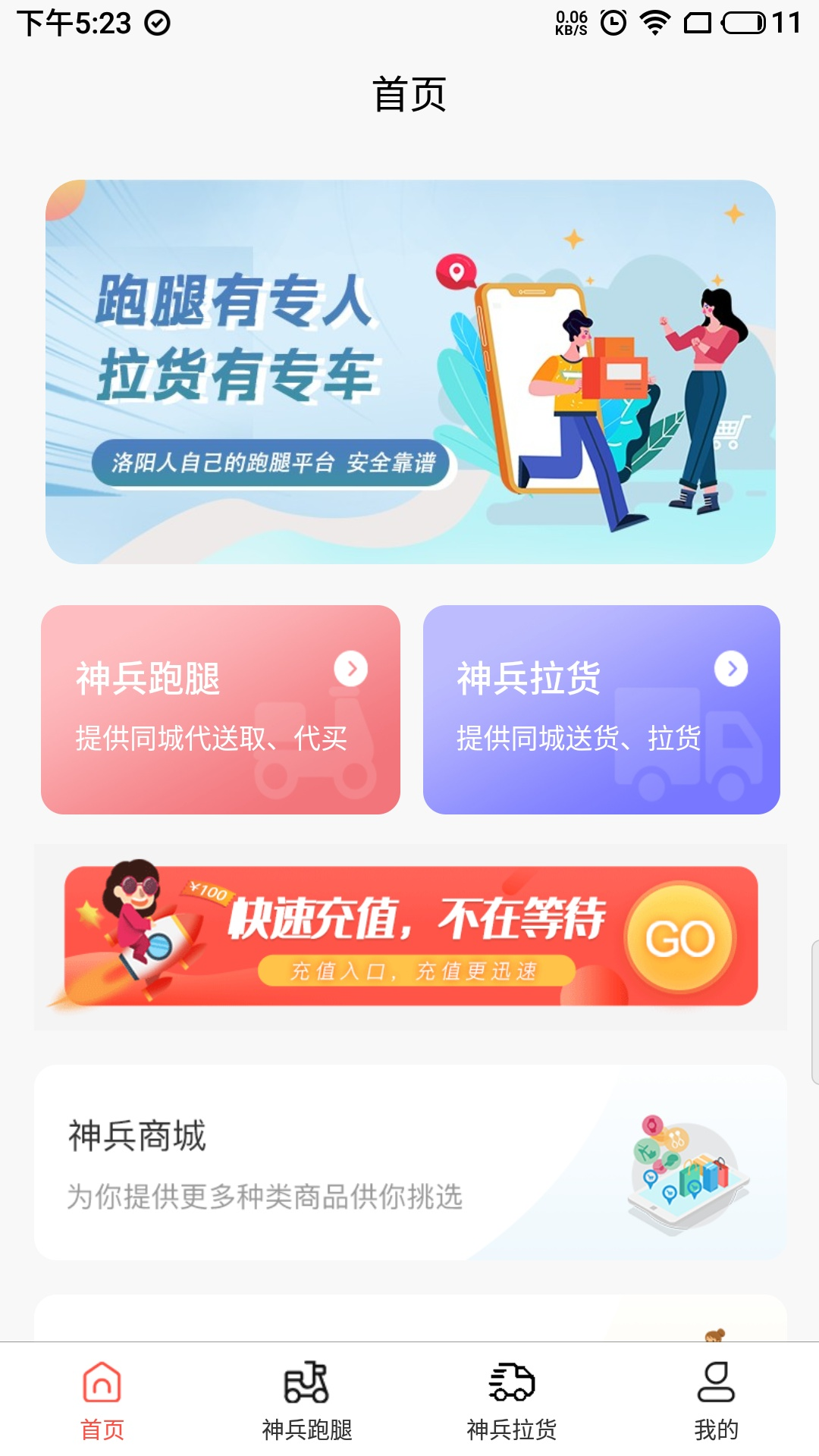Tap the 跑腿有专人 promotional banner

pos(409,372)
